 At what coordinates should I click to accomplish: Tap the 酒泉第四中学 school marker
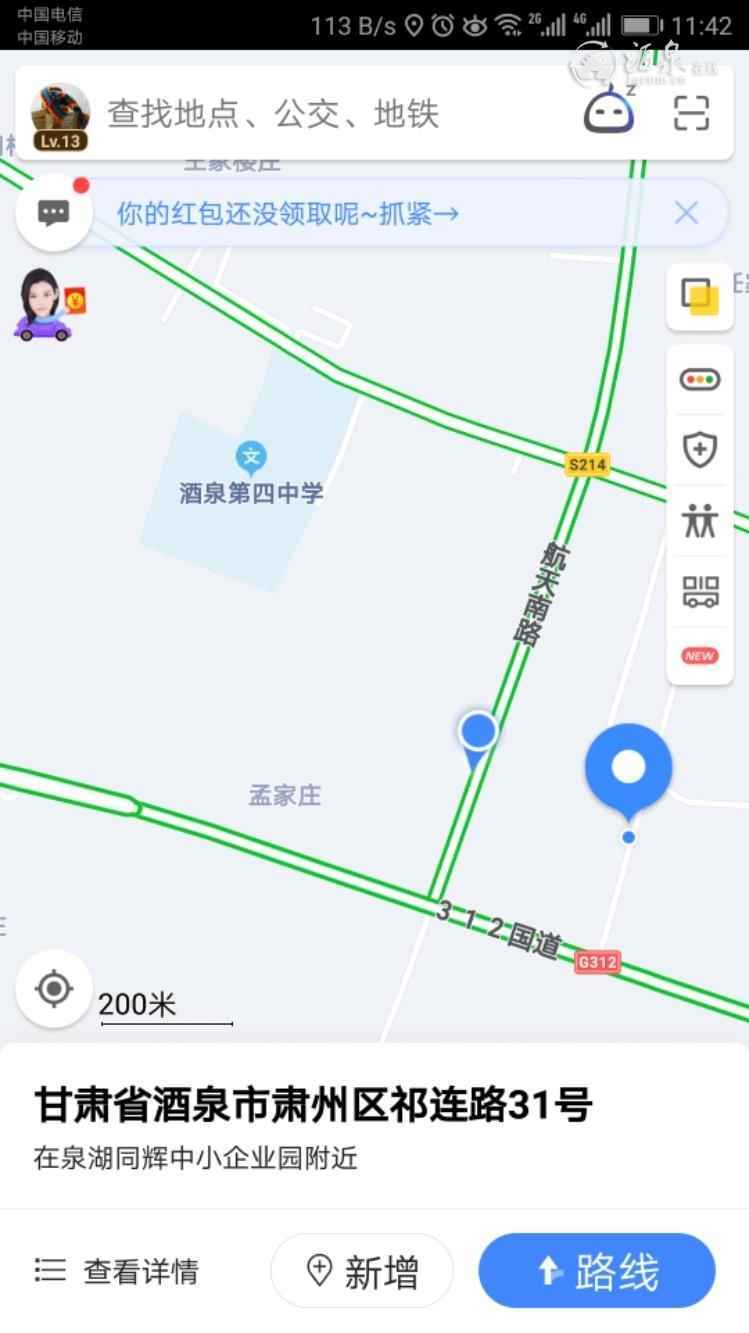click(x=251, y=458)
